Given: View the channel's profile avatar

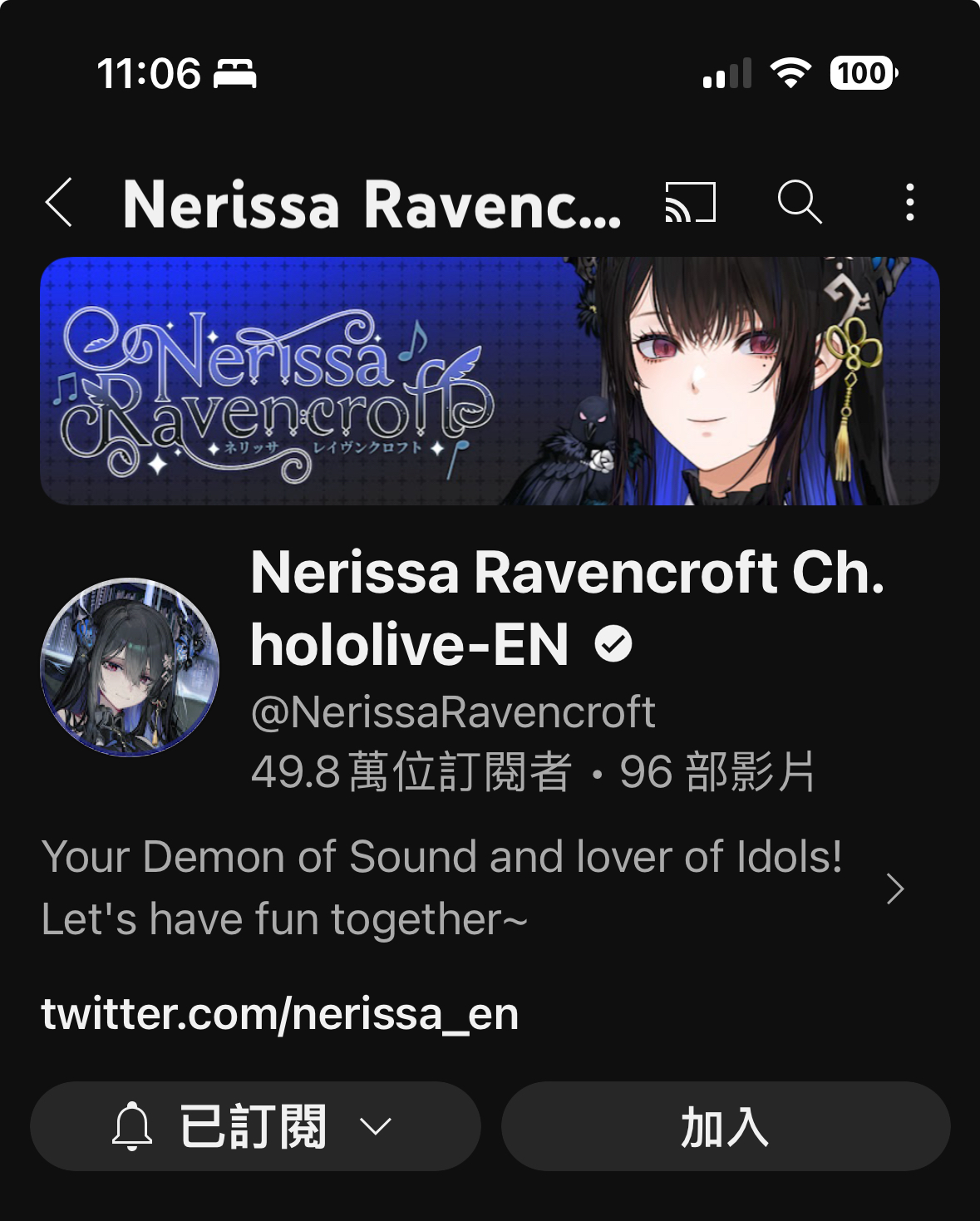Looking at the screenshot, I should [x=131, y=667].
